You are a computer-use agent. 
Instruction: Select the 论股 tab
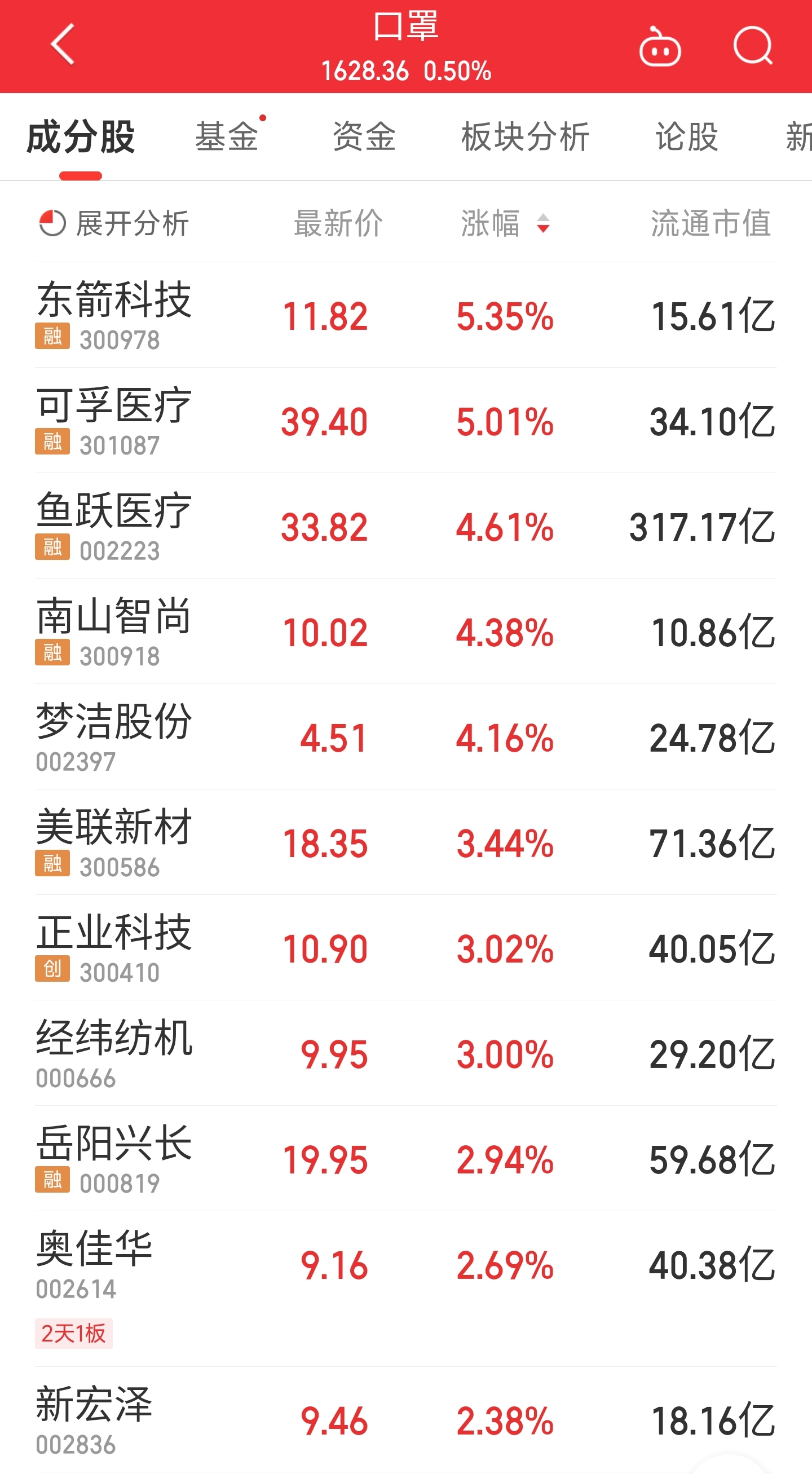687,137
